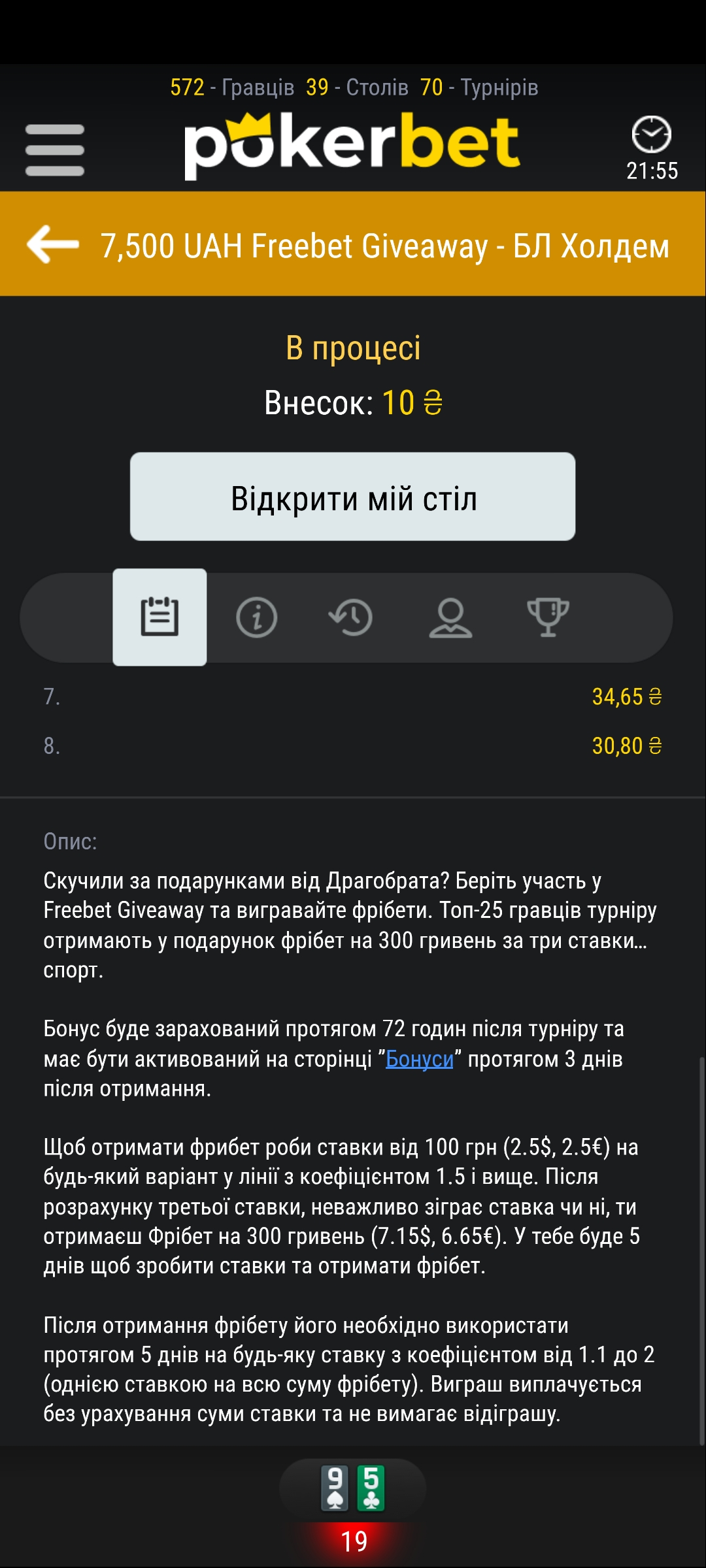The width and height of the screenshot is (706, 1568).
Task: Open the trophy results tab
Action: coord(548,617)
